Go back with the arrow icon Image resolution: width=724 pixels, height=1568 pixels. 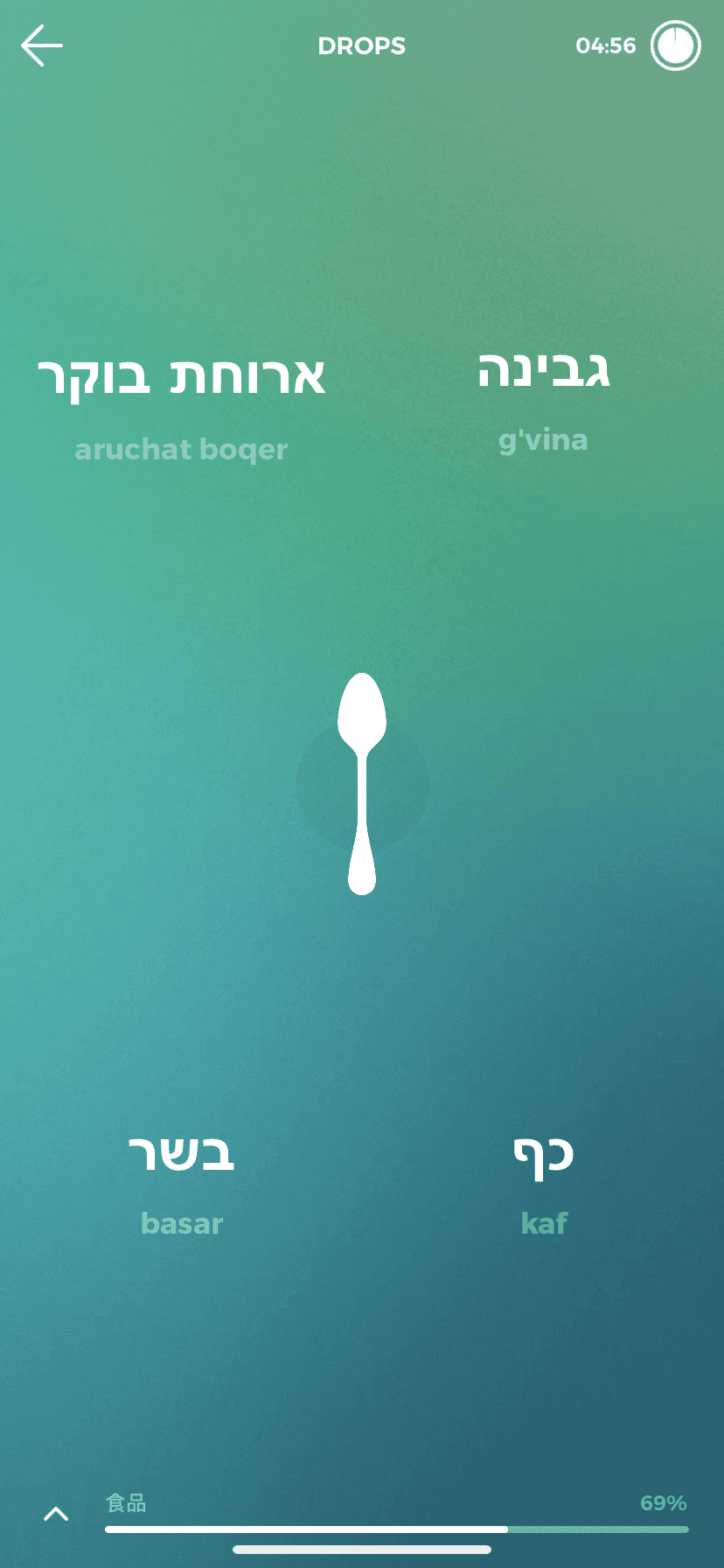coord(42,45)
